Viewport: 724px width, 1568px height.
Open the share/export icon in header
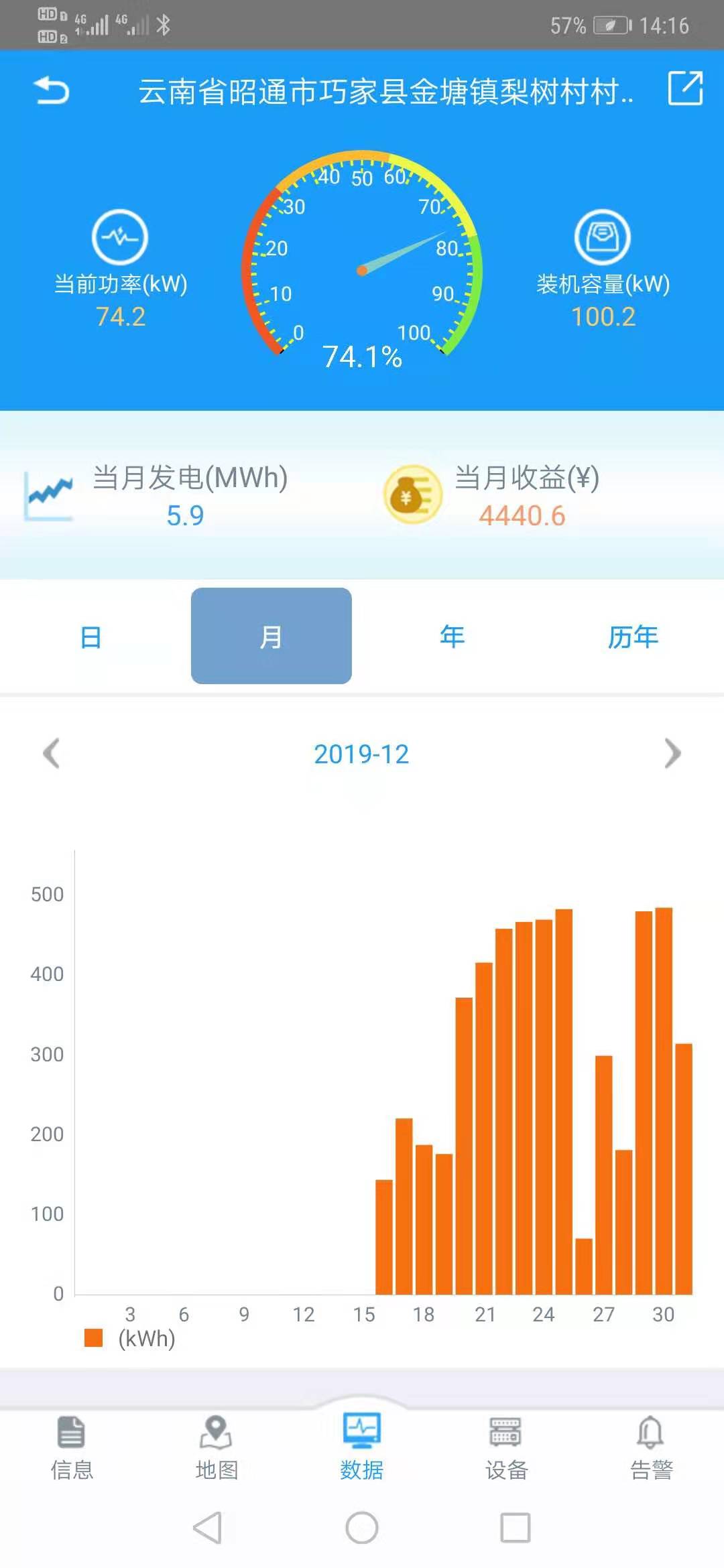point(685,88)
